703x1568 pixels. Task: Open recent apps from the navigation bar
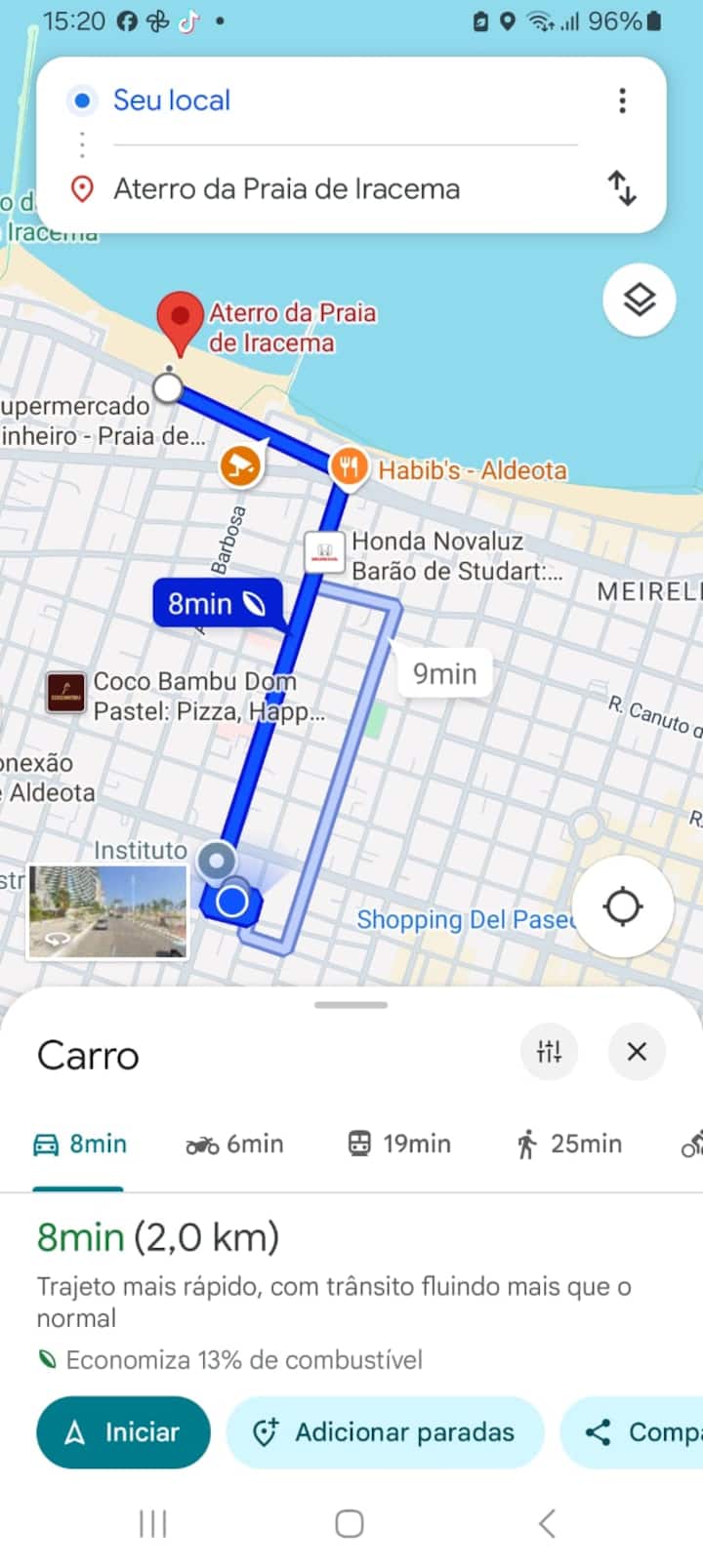tap(153, 1522)
